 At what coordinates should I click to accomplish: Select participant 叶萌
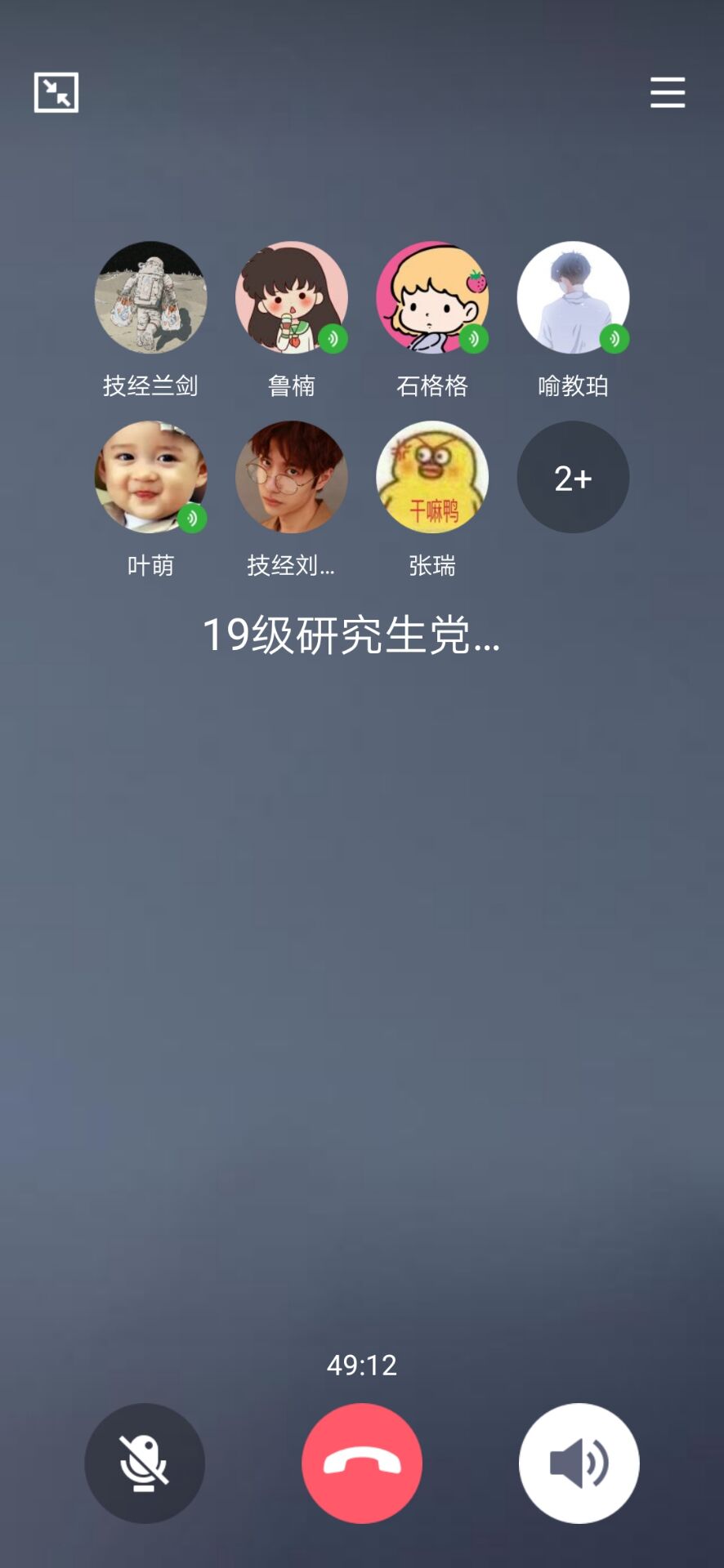(151, 477)
